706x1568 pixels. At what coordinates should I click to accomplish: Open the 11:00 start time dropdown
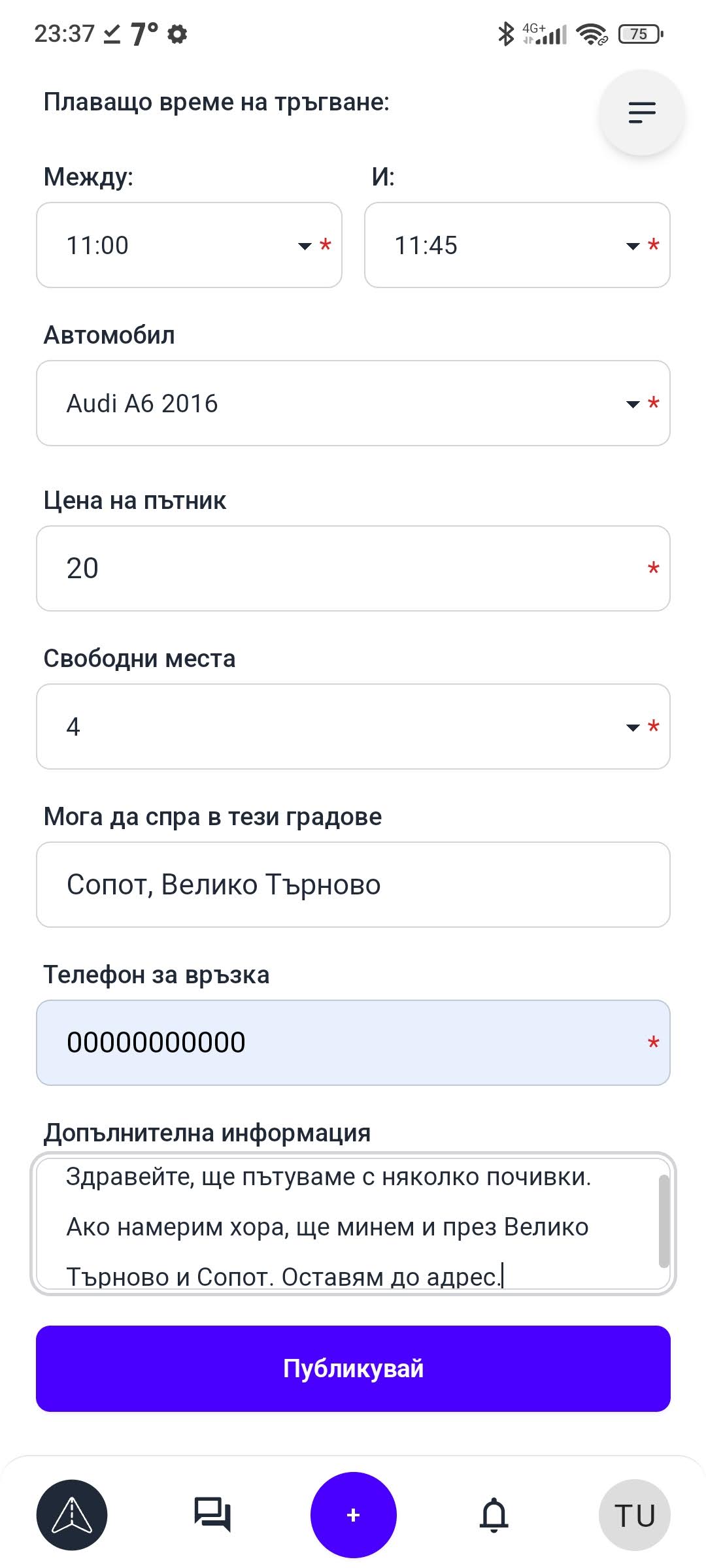pyautogui.click(x=189, y=245)
